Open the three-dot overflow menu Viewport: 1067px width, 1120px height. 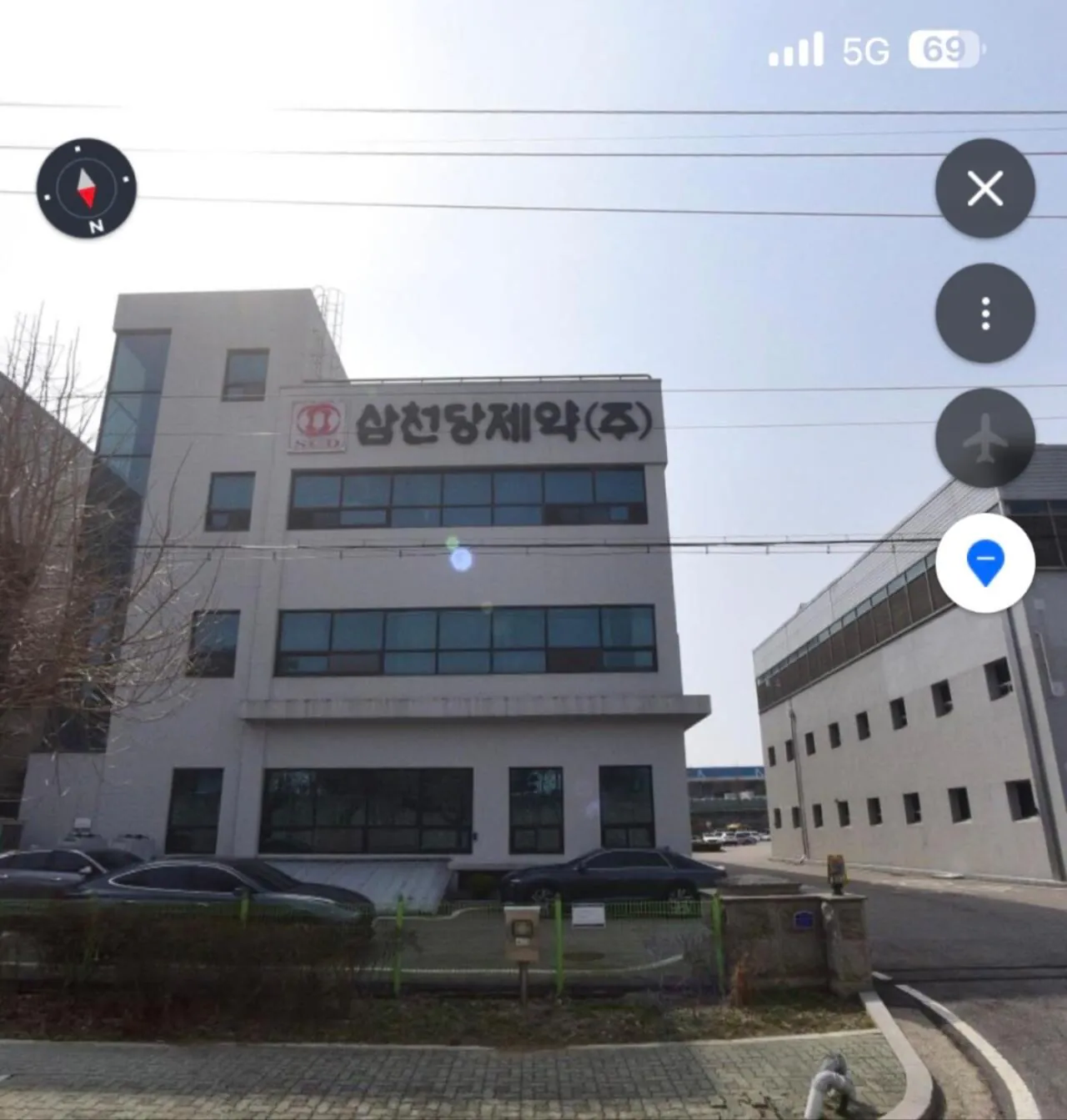coord(984,314)
